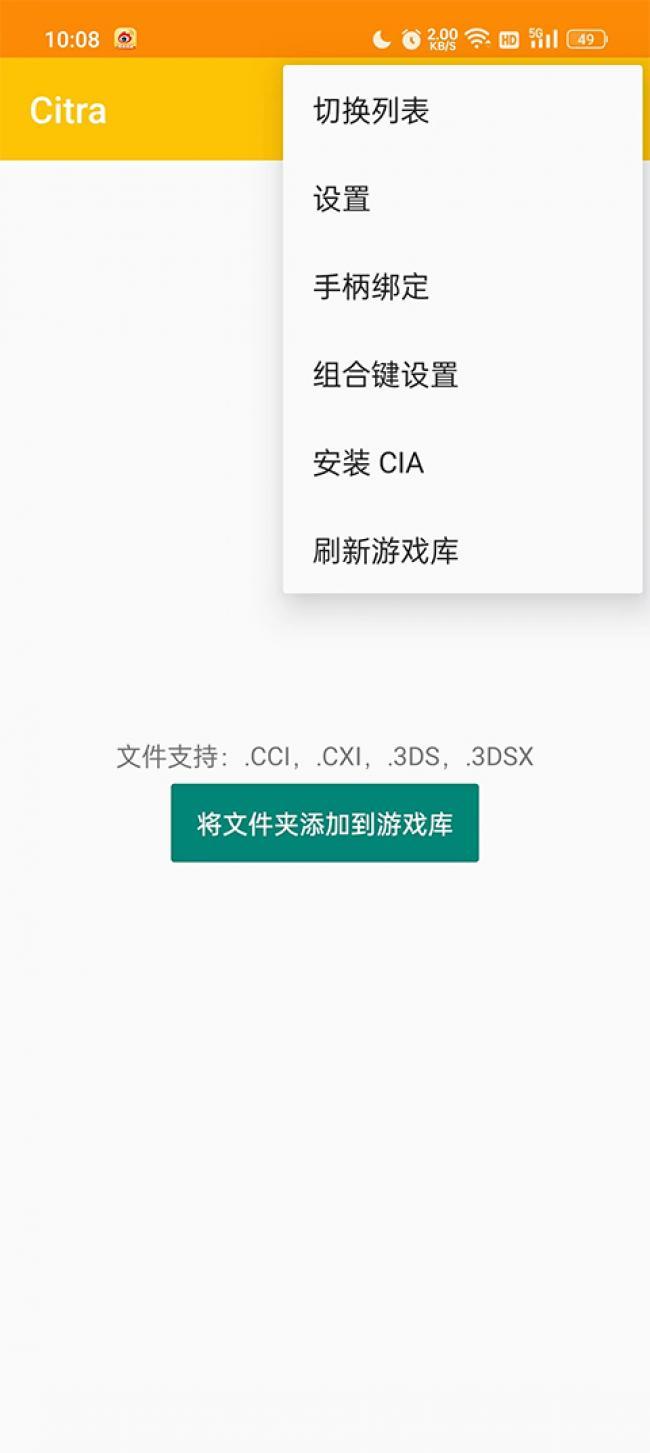Select 切换列表 from the menu

371,111
